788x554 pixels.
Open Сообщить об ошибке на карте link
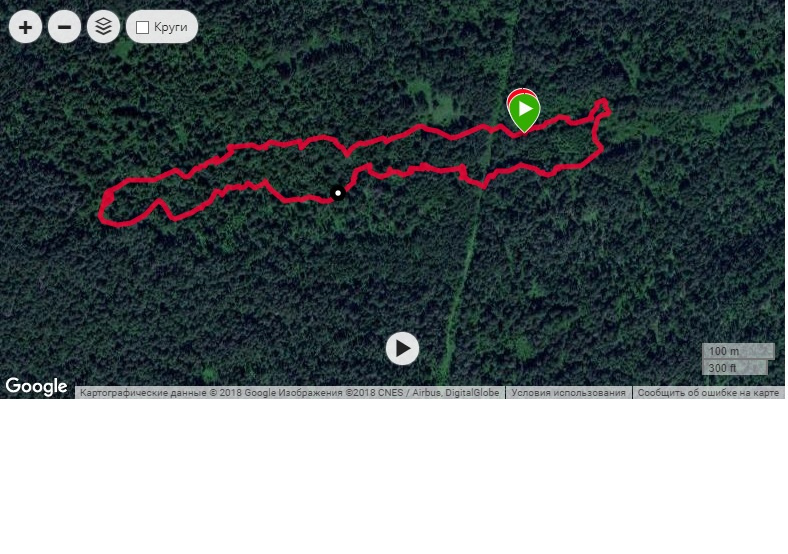[708, 393]
